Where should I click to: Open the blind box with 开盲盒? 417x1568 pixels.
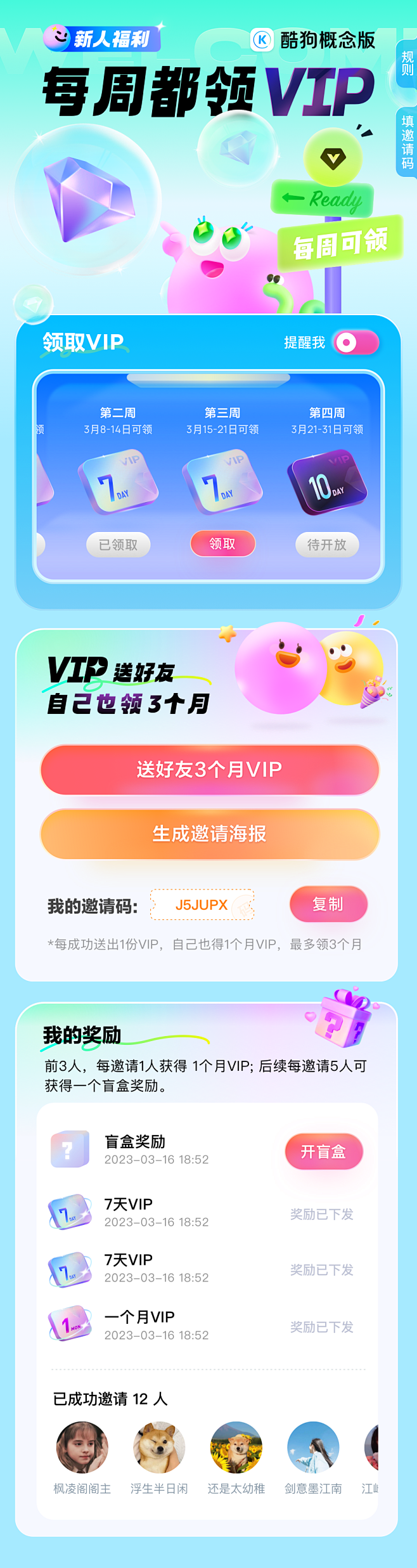pos(323,1151)
